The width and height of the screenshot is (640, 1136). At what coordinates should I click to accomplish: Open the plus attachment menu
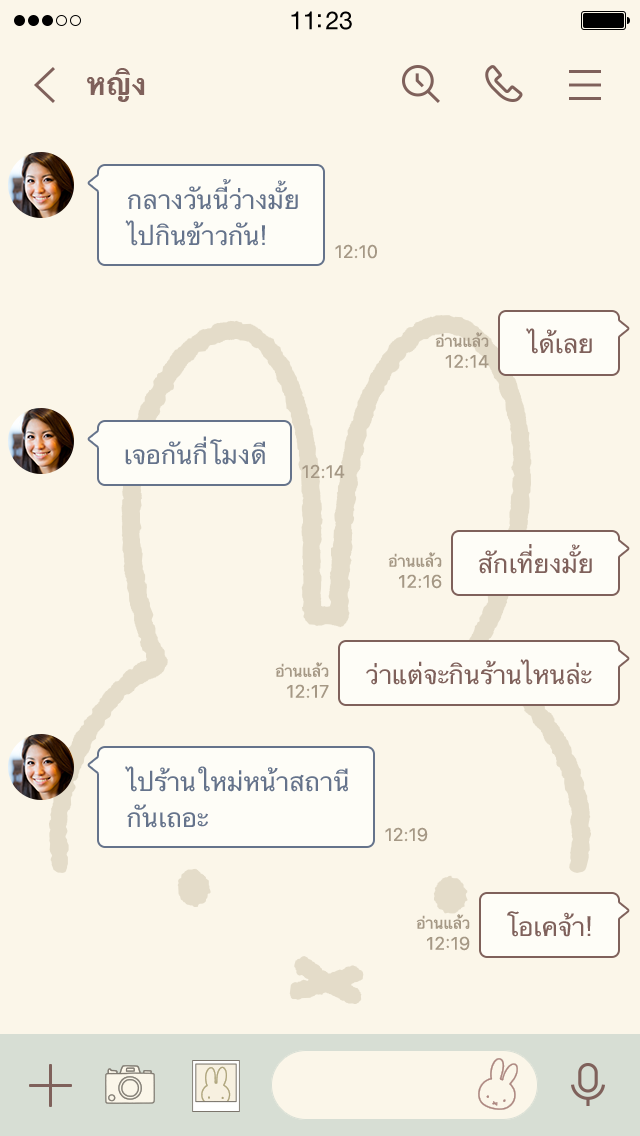(50, 1085)
